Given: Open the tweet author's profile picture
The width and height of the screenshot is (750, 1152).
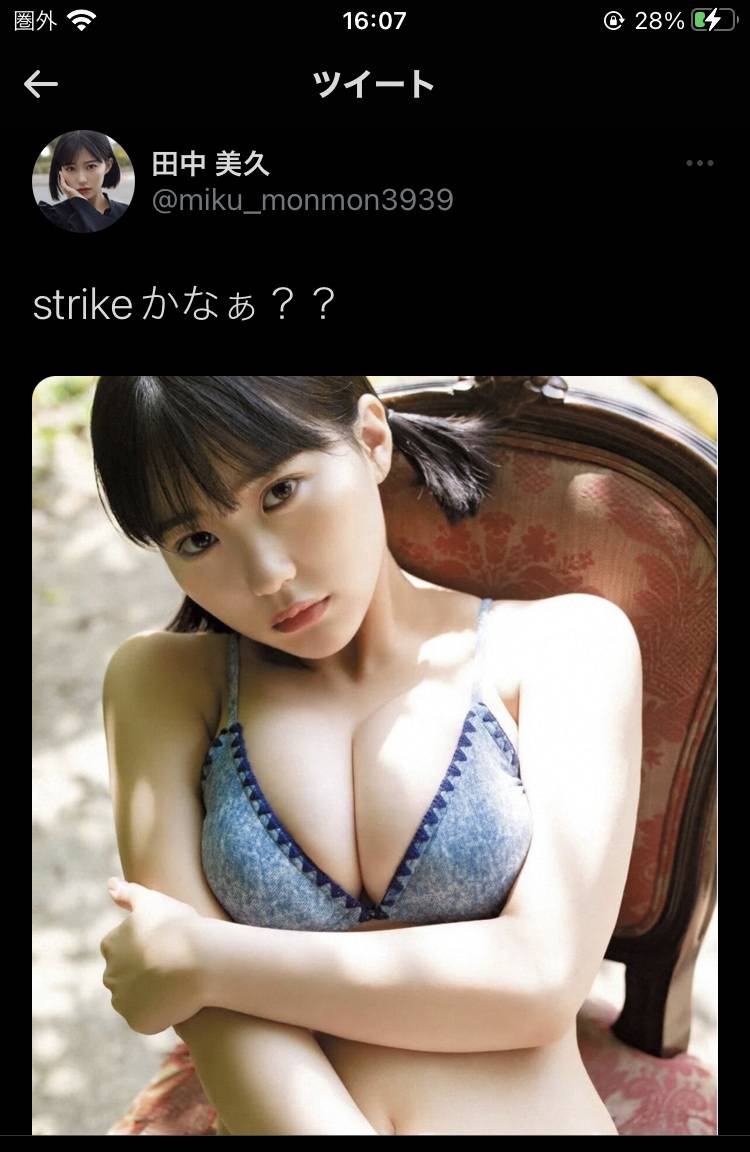Looking at the screenshot, I should point(83,181).
